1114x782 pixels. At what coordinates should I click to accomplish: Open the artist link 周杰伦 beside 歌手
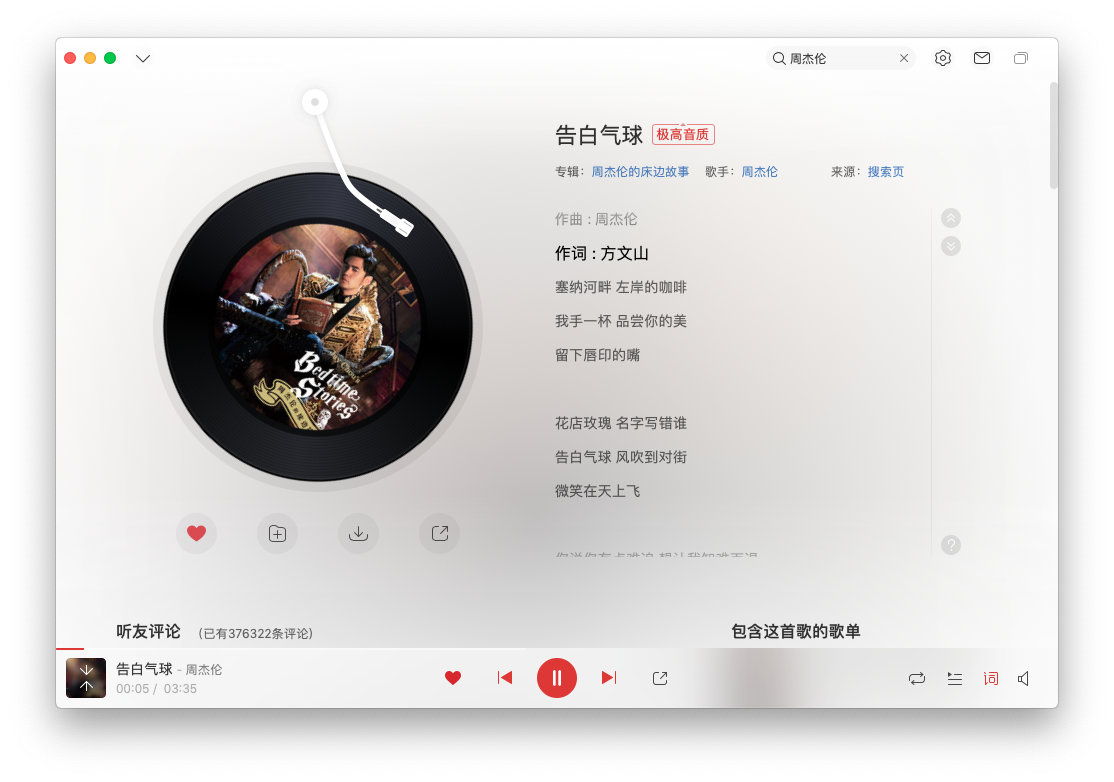click(x=759, y=172)
